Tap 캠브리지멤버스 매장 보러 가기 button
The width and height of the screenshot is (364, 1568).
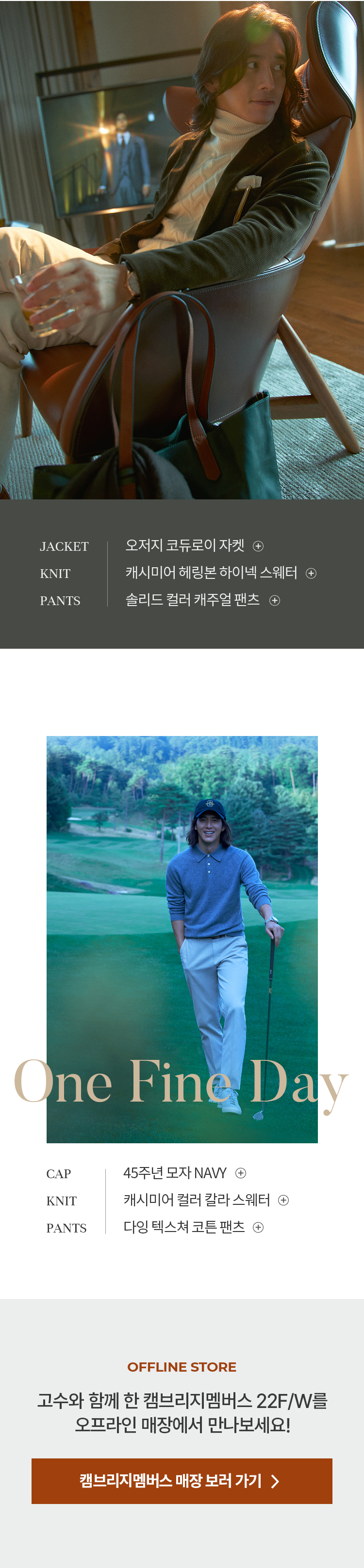(182, 1480)
